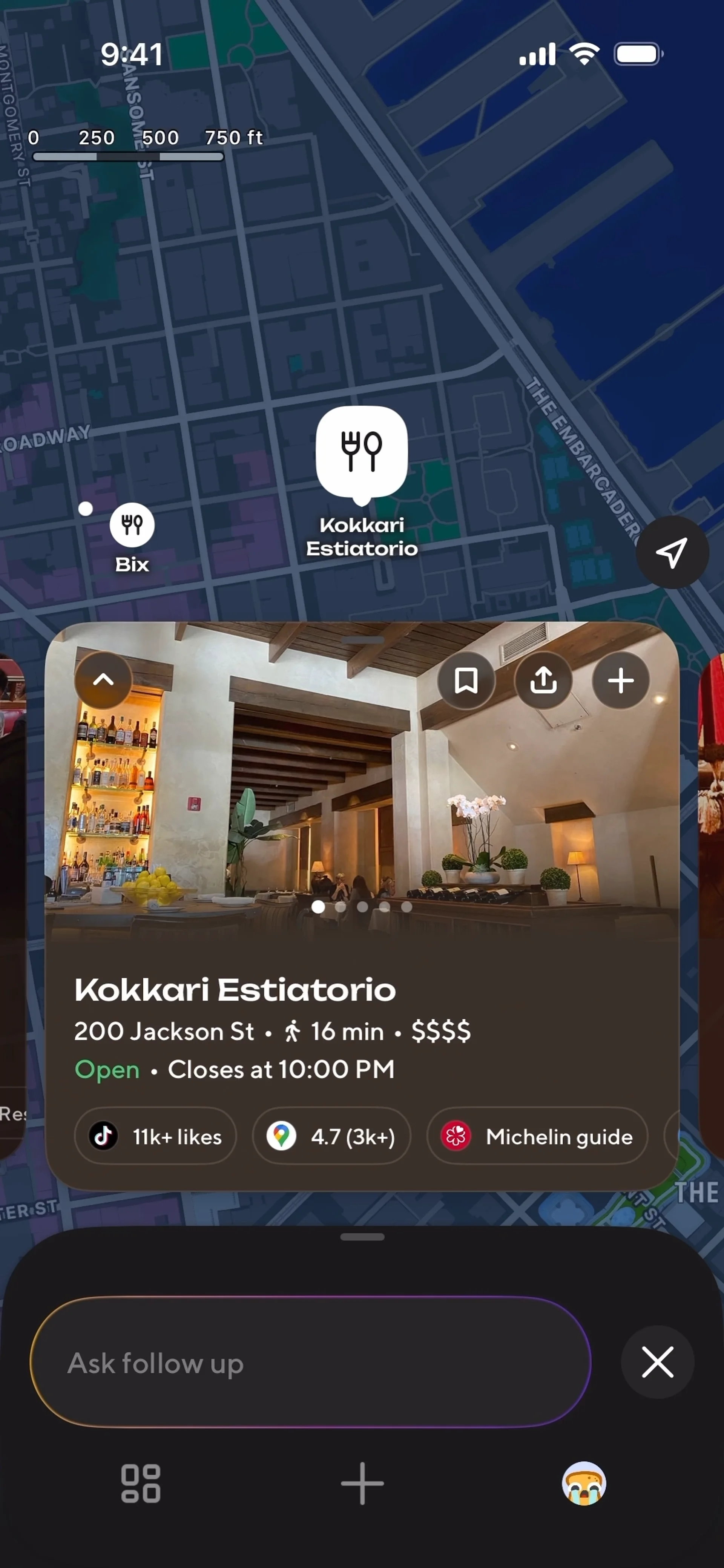
Task: Open the Google Maps 4.7 rating chip
Action: (331, 1136)
